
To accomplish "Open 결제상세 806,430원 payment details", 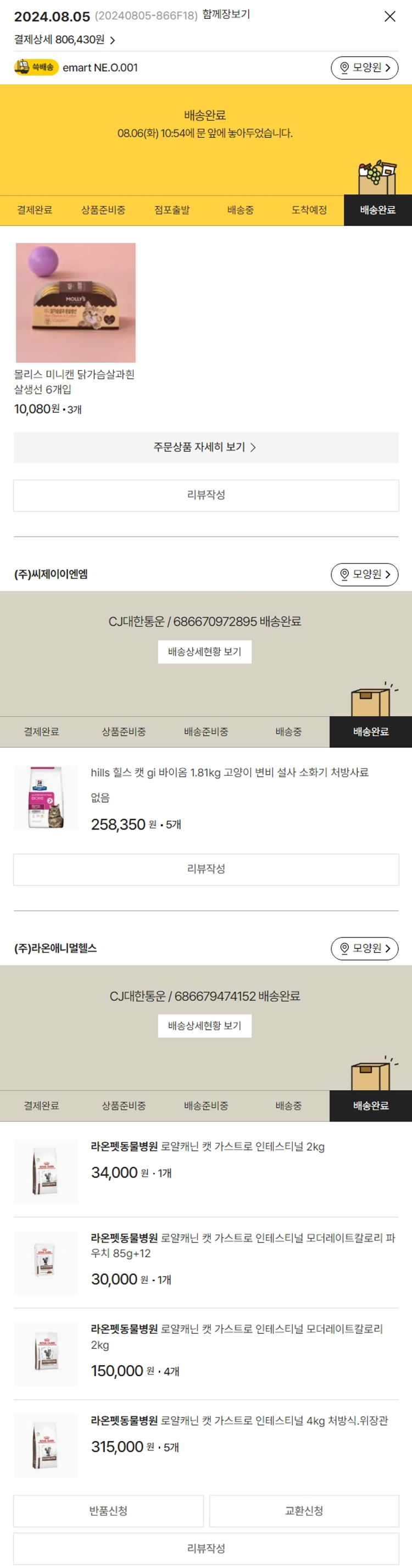I will point(64,40).
